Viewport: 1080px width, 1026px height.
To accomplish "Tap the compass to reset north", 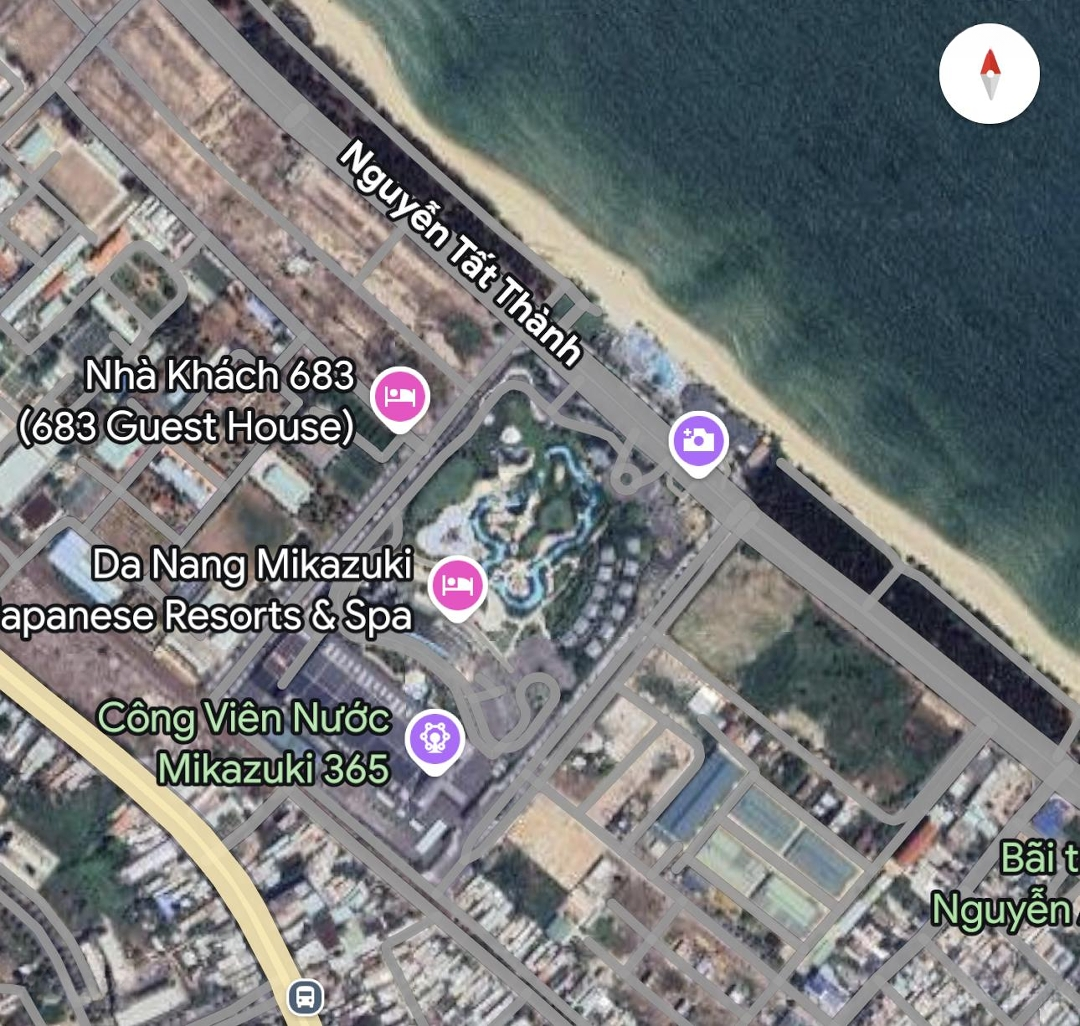I will tap(989, 74).
